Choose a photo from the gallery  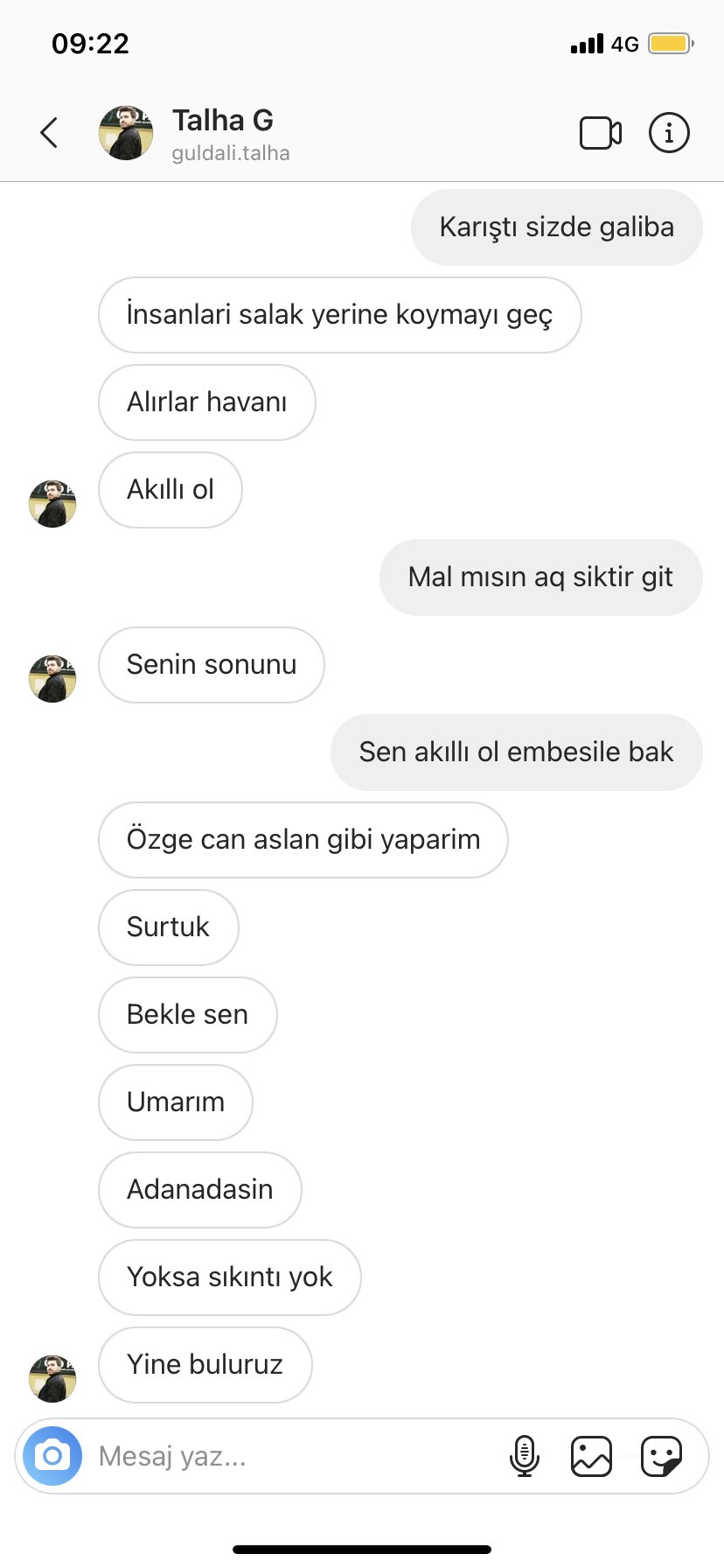(591, 1456)
